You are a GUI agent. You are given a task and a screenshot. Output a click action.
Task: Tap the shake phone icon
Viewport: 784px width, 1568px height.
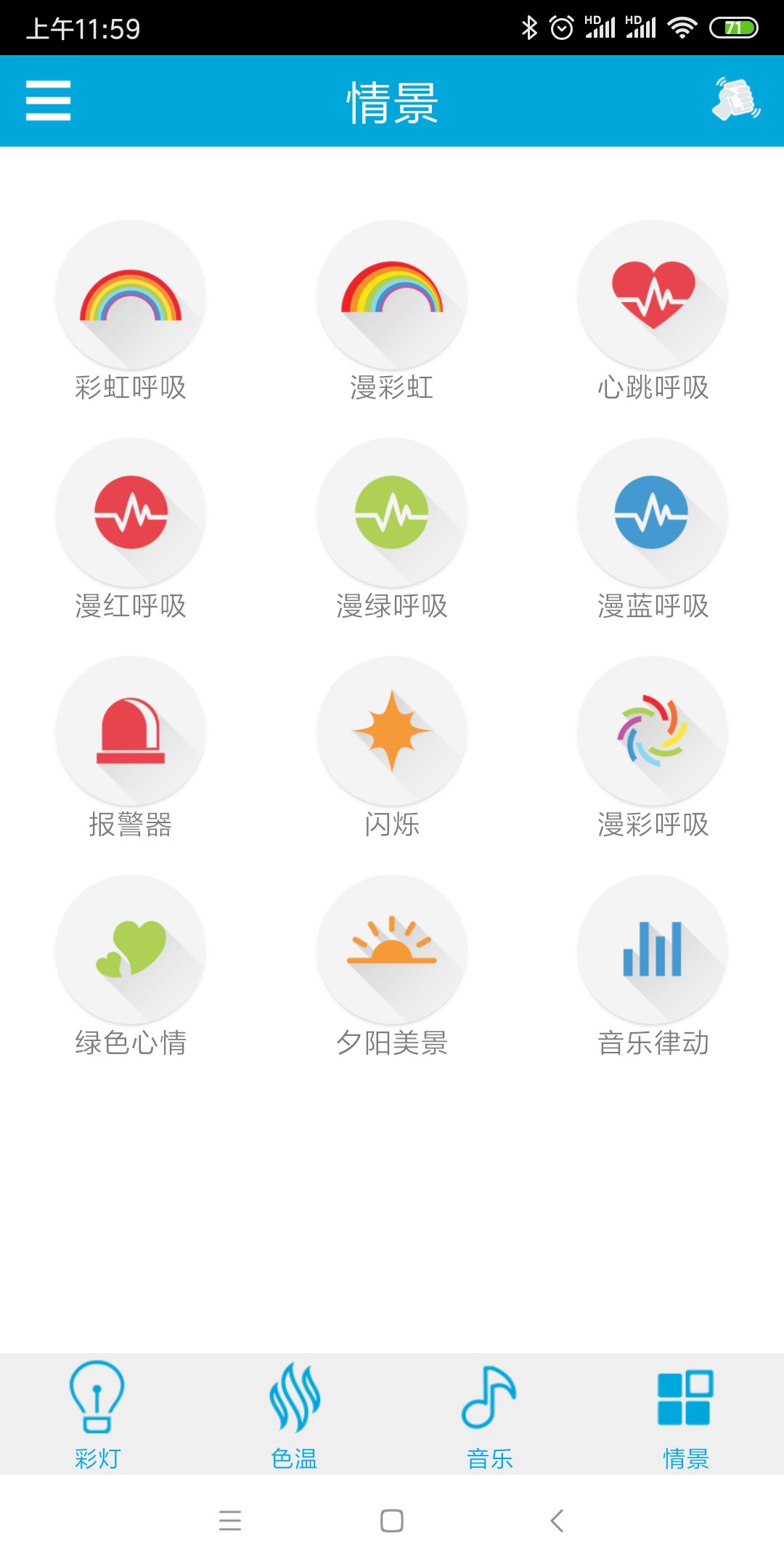pos(736,99)
